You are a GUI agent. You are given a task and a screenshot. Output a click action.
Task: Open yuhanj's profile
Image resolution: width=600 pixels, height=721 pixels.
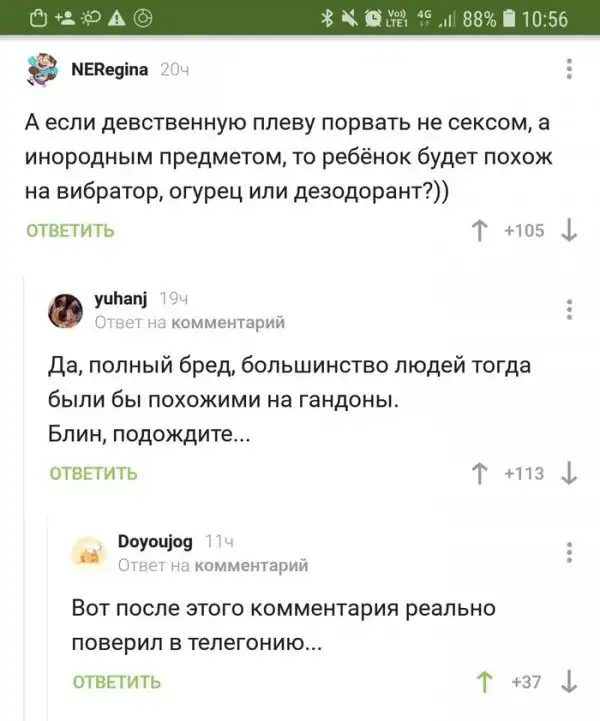coord(120,299)
